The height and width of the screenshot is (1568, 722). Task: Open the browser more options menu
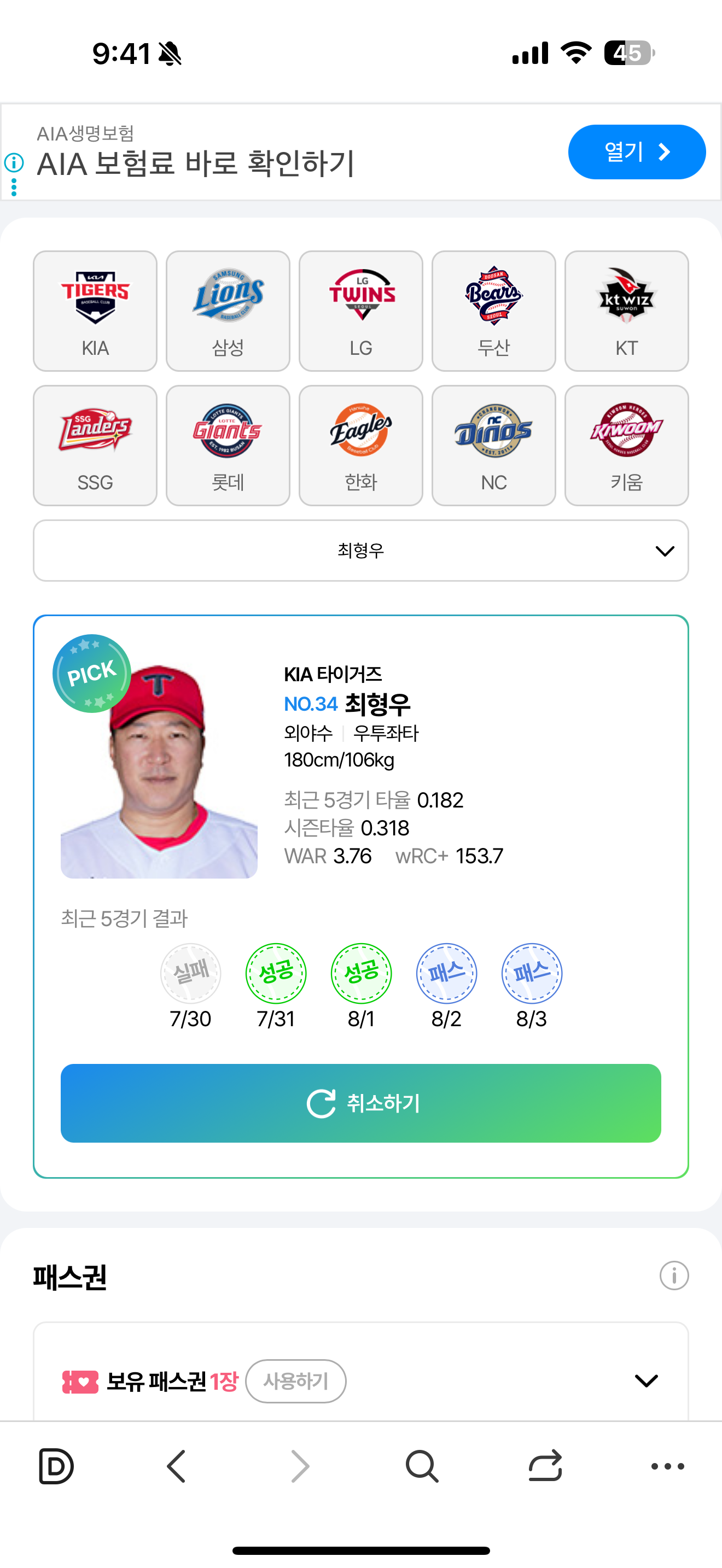click(x=667, y=1466)
